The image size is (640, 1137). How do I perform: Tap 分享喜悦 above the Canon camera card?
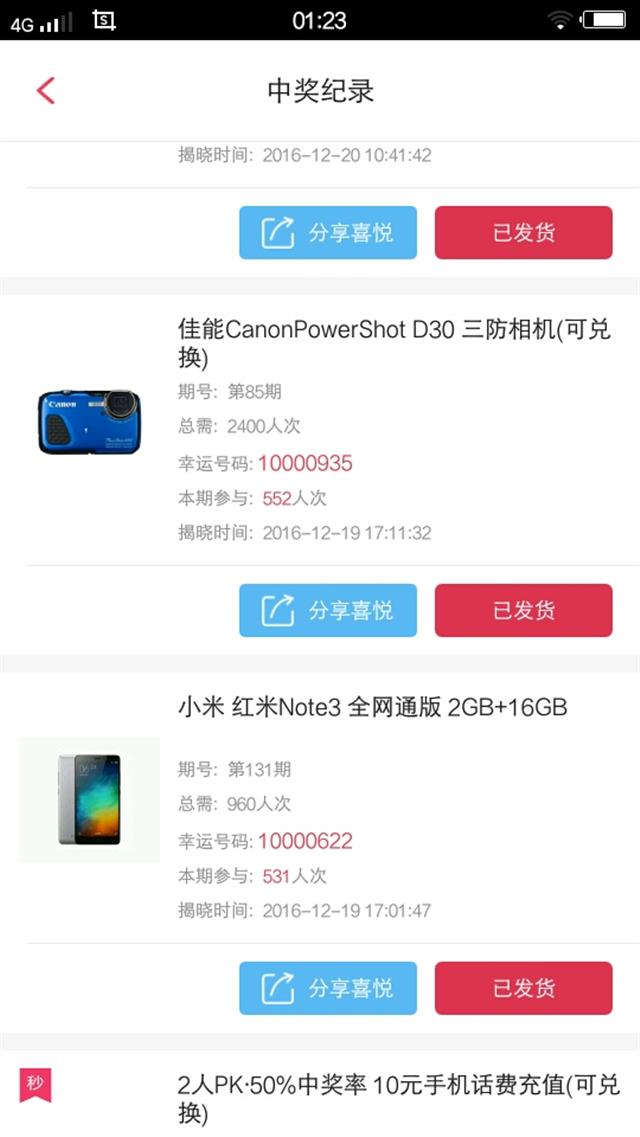[x=328, y=233]
